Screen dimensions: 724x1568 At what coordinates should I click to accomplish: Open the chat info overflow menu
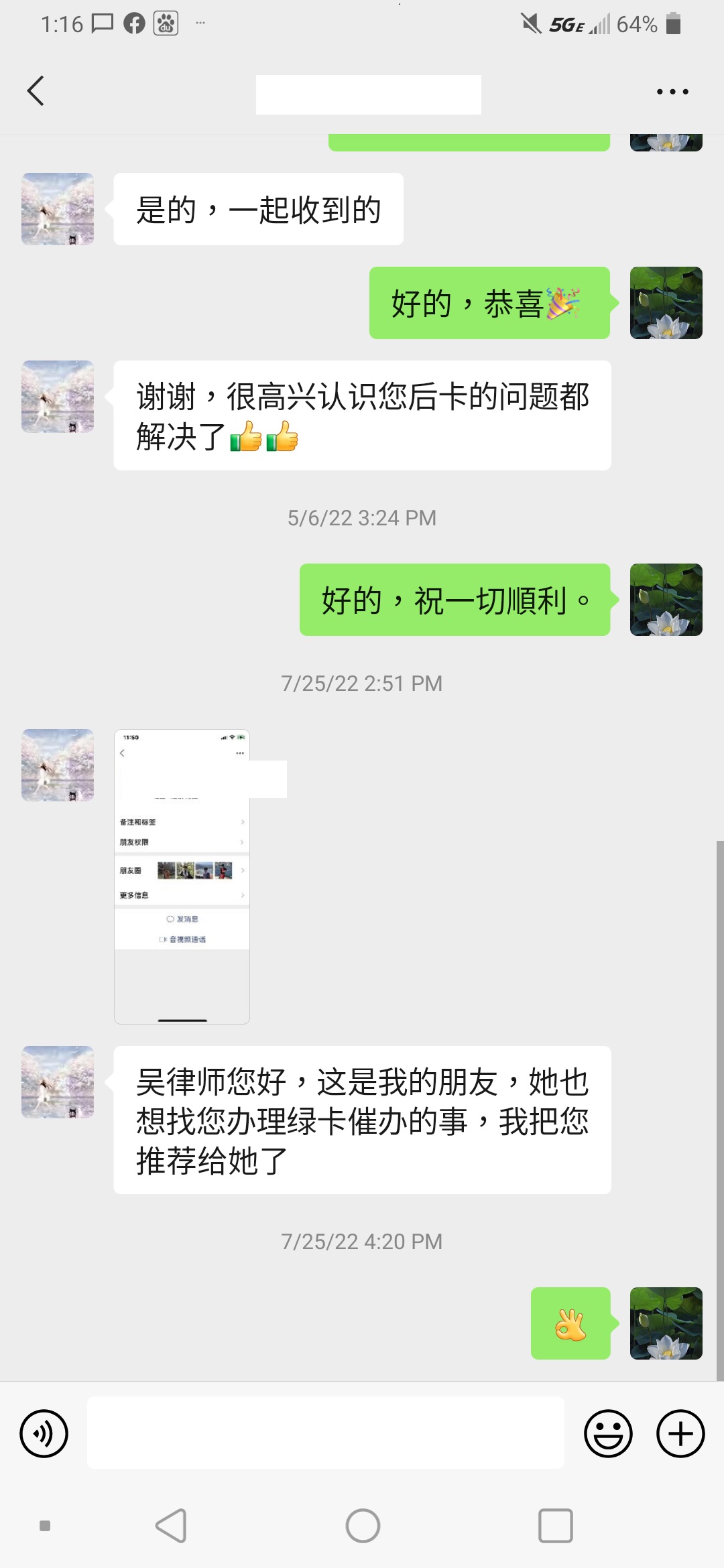[x=672, y=92]
